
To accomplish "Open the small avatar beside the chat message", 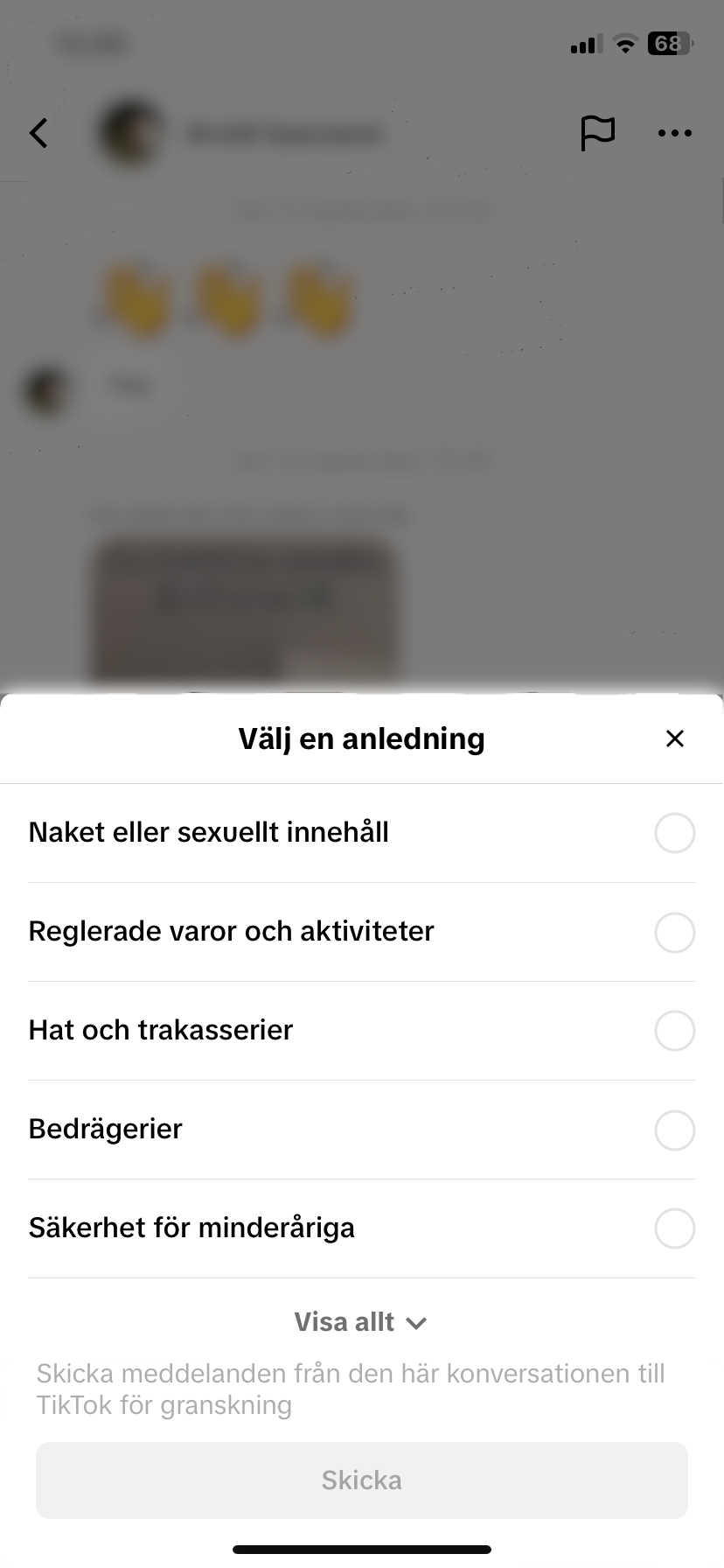I will (x=47, y=390).
